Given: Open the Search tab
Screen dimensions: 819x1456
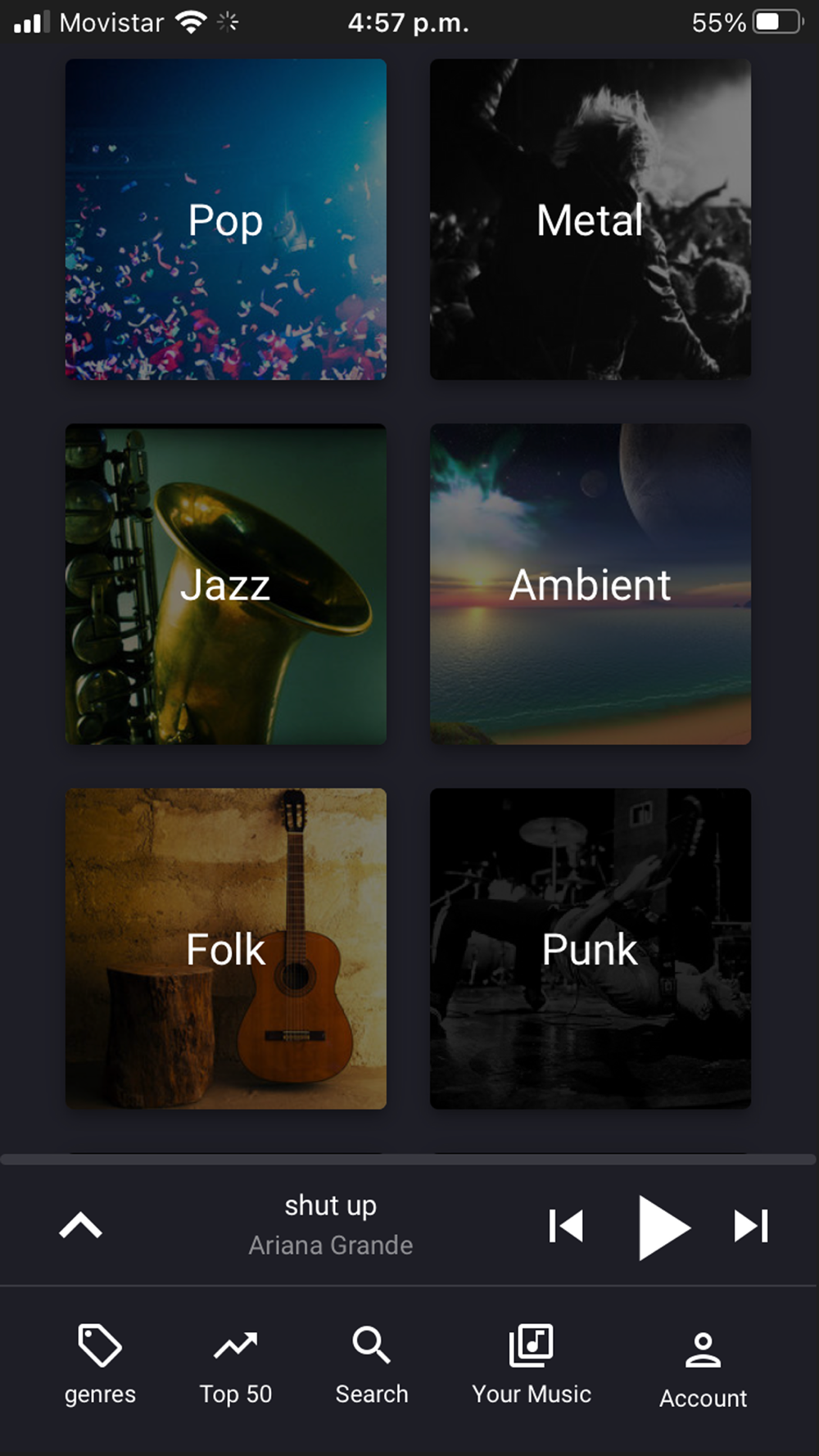Looking at the screenshot, I should [371, 1364].
